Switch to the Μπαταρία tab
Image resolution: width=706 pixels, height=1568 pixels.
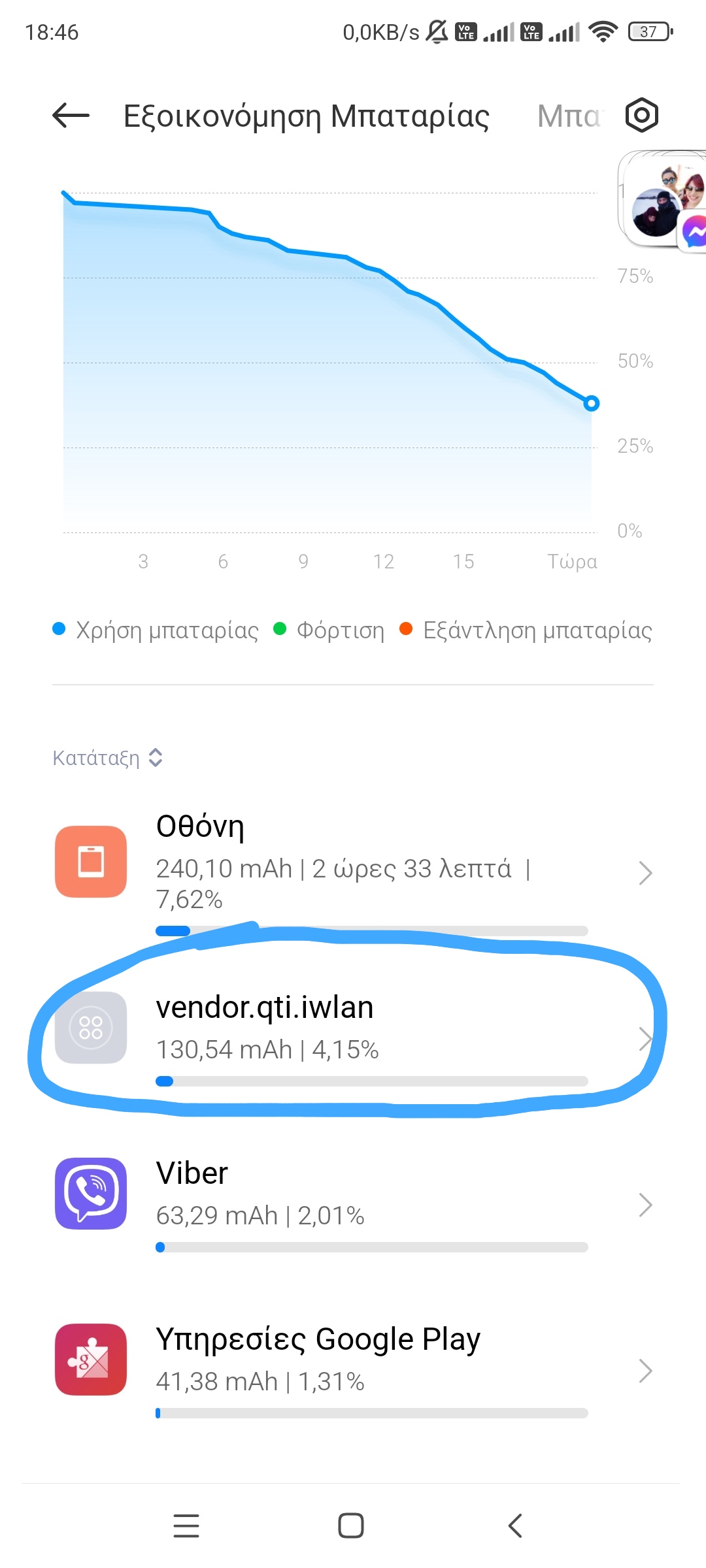(x=567, y=116)
